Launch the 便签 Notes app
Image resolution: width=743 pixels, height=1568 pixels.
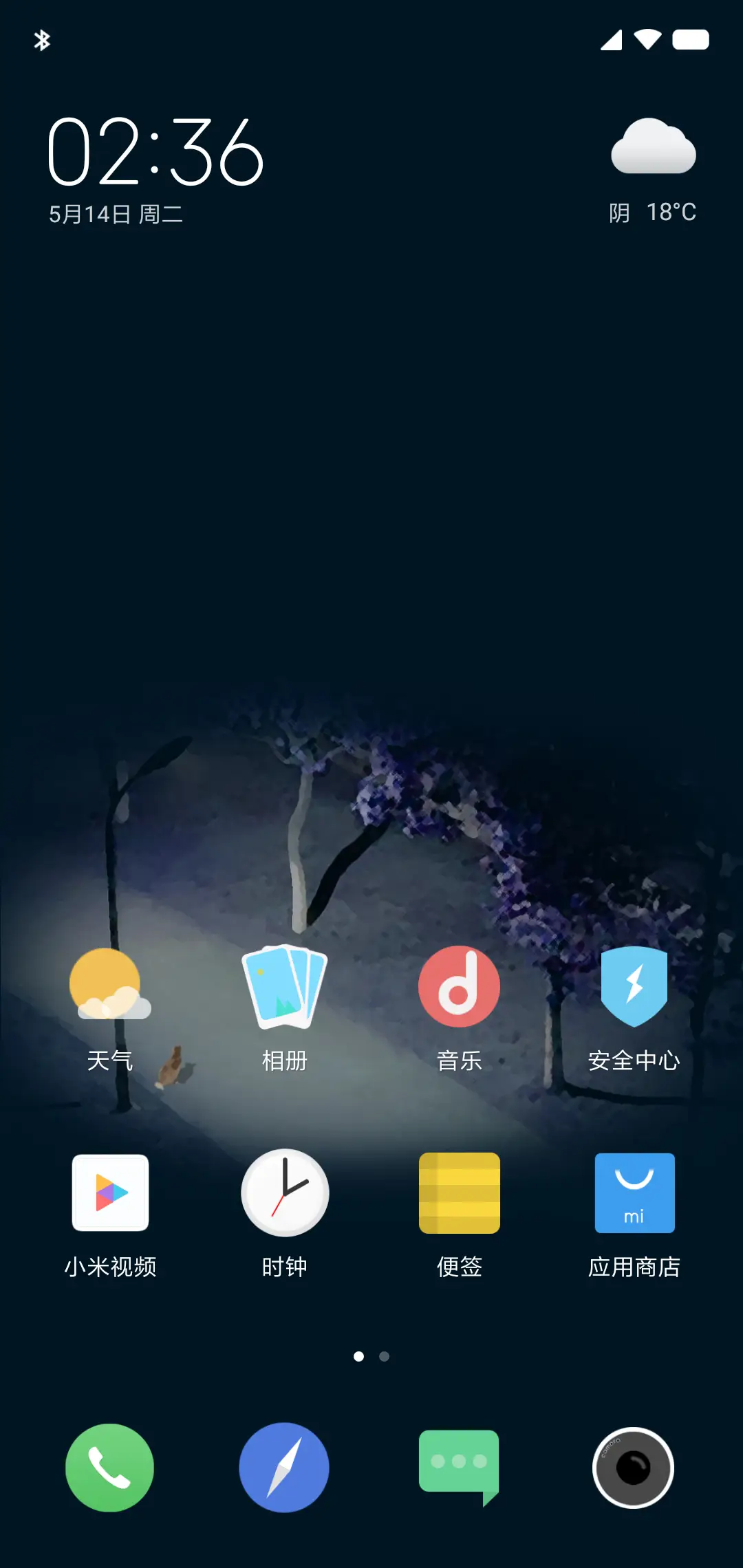459,1194
